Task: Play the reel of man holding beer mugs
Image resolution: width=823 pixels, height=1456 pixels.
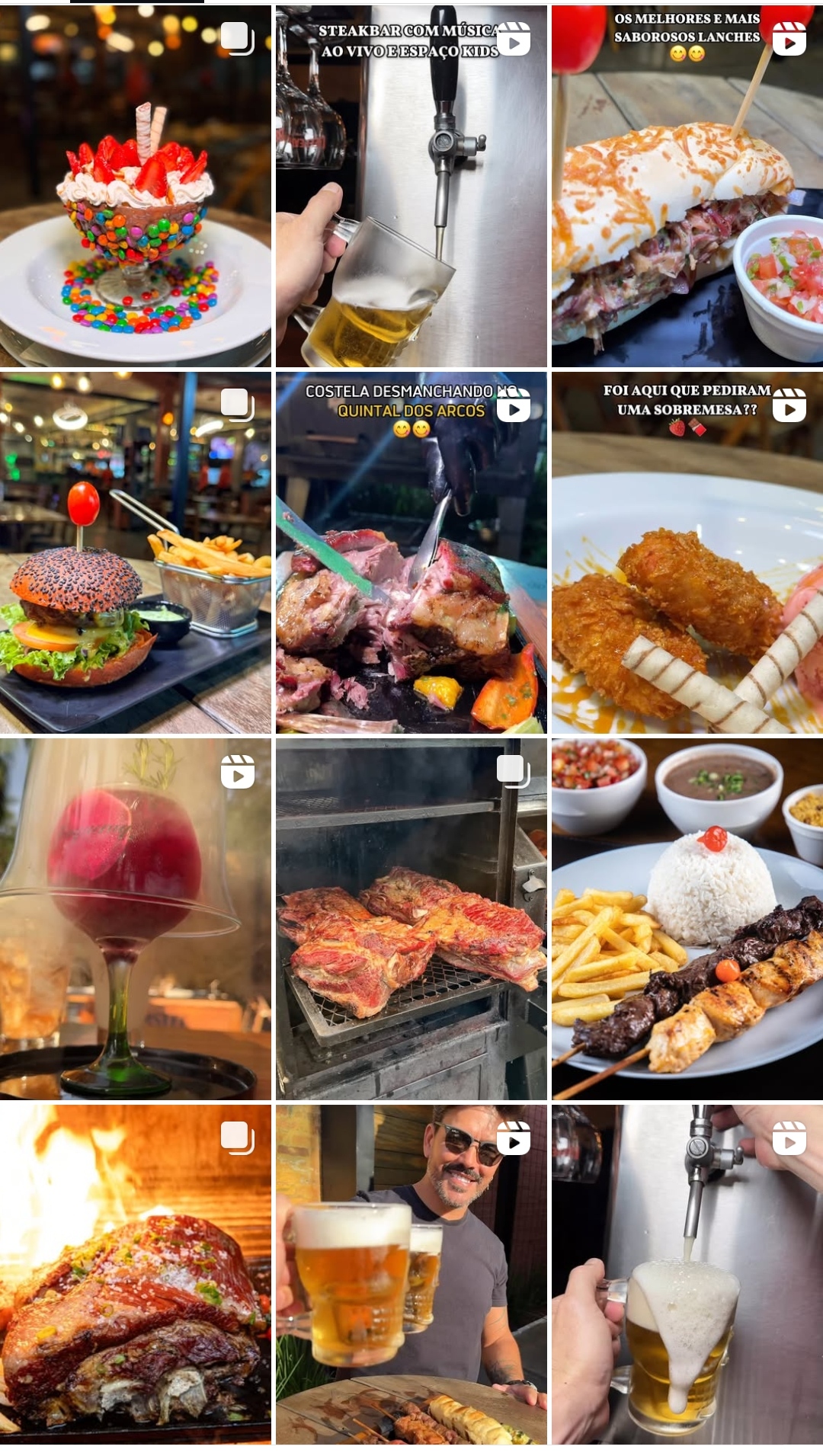Action: (x=411, y=1274)
